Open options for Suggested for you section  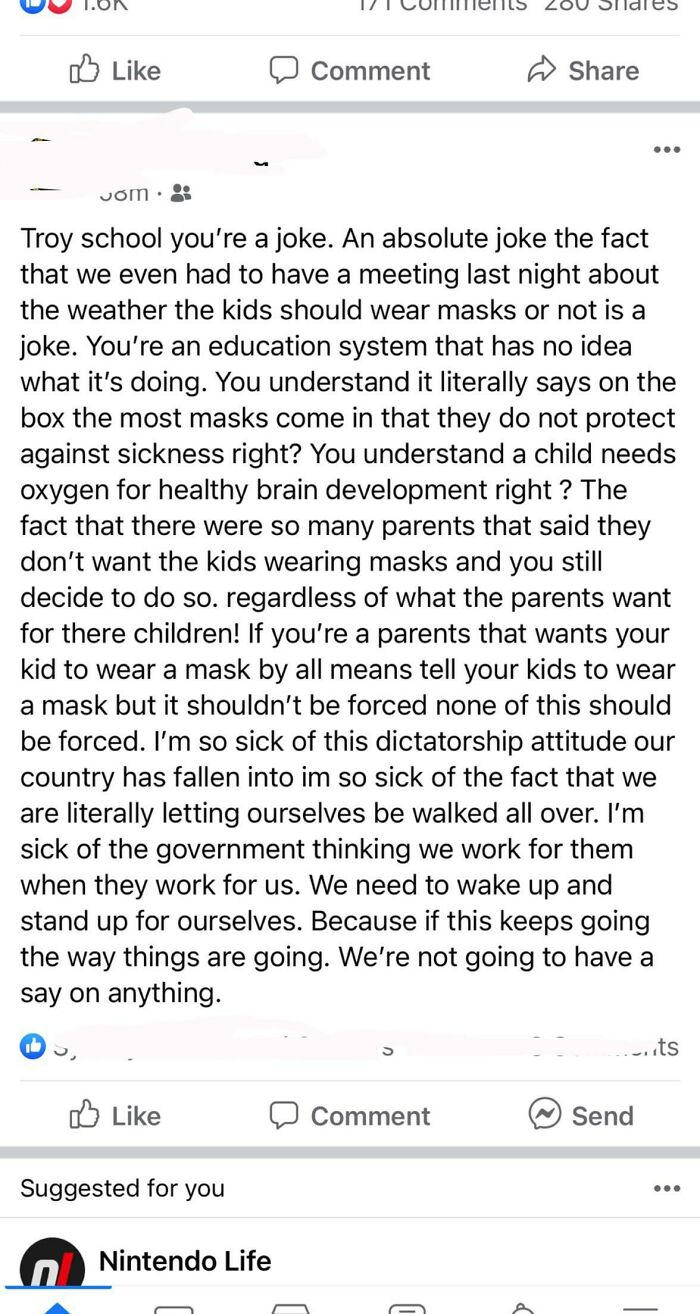click(665, 1189)
